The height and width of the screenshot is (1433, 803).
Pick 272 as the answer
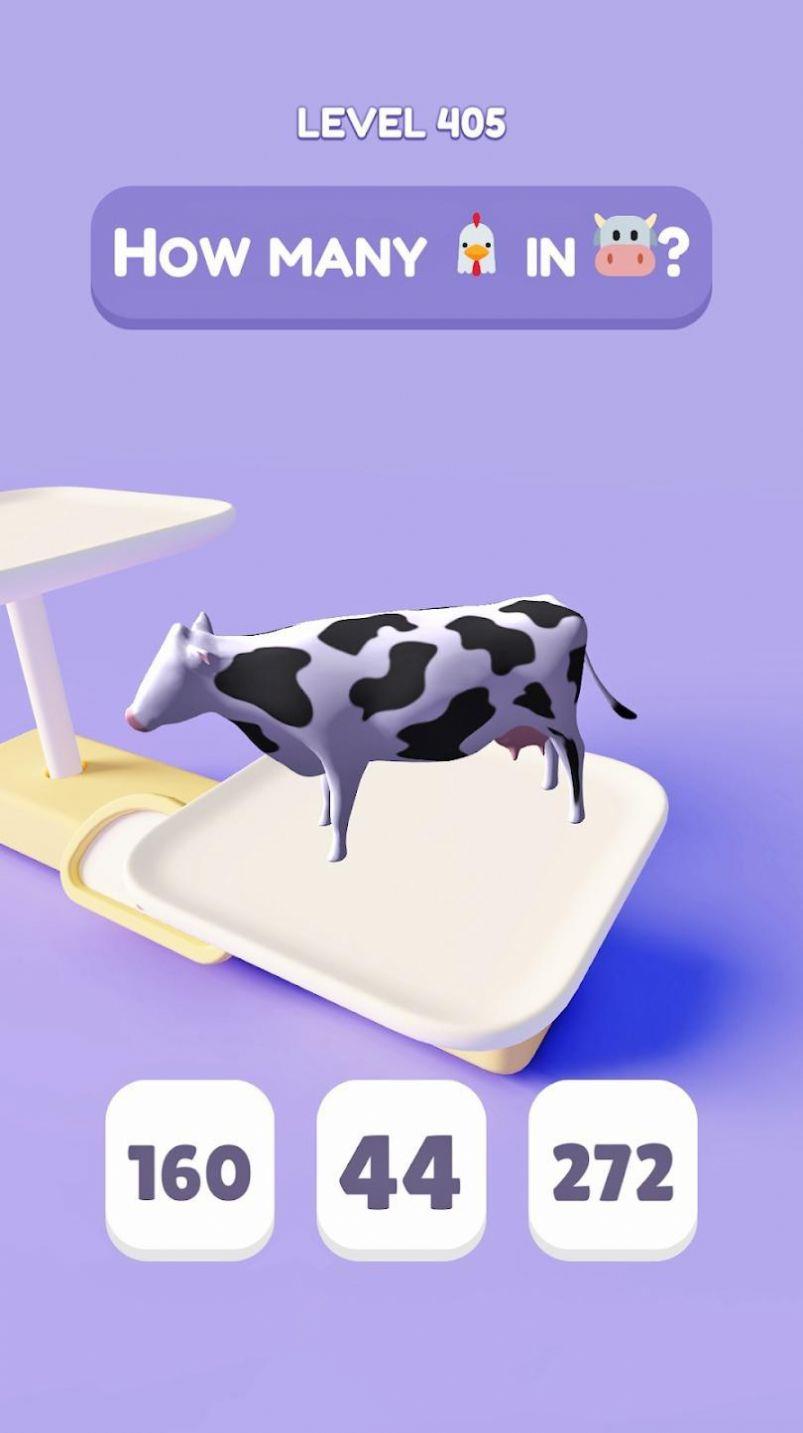[612, 1168]
